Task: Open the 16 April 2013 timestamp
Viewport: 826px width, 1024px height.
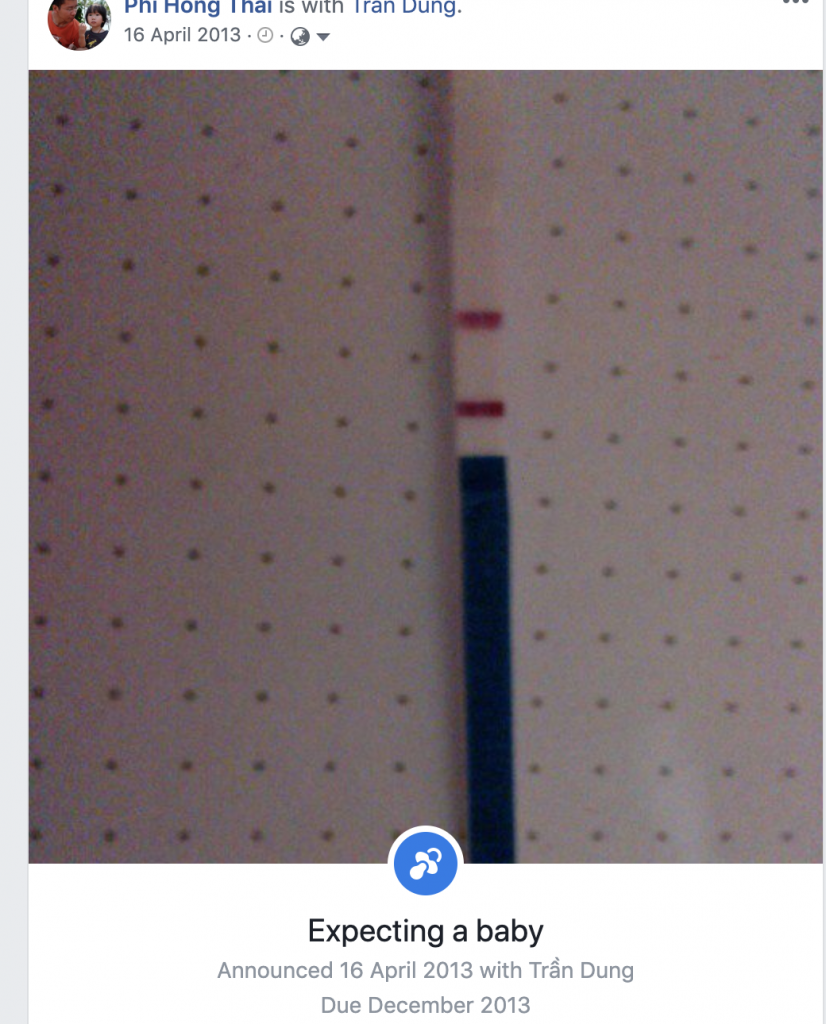Action: 182,36
